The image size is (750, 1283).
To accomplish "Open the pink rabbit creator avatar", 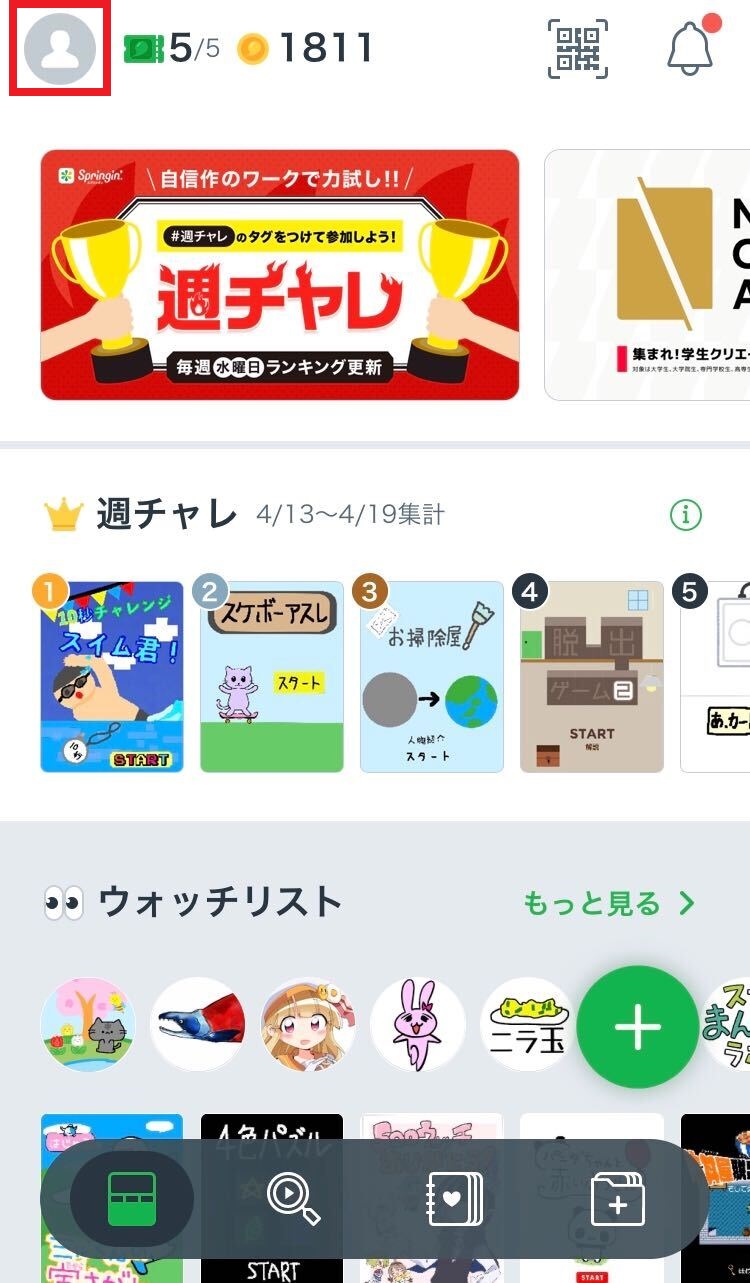I will [418, 1025].
